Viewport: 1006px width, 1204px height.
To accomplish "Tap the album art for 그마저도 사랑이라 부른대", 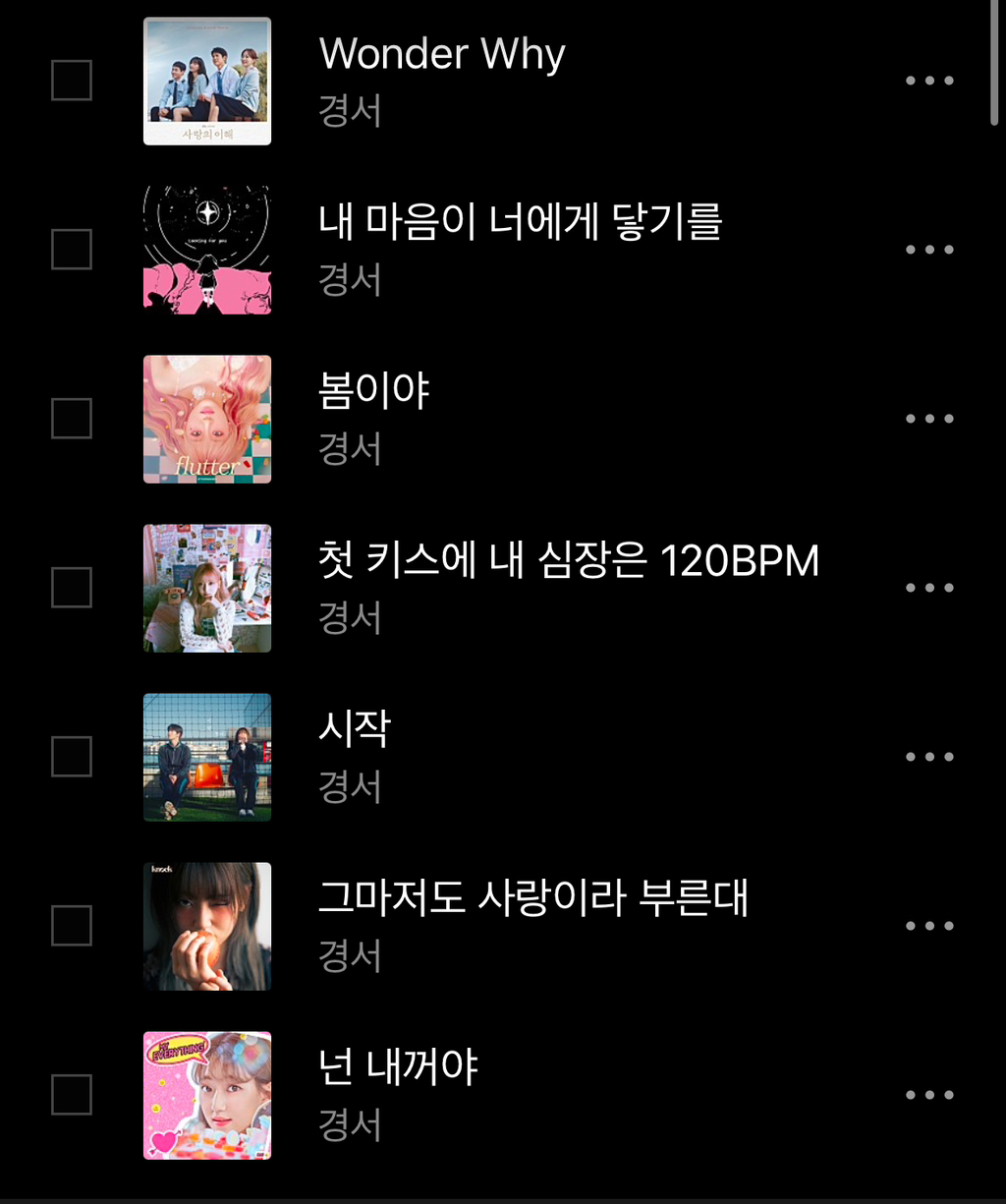I will click(207, 926).
